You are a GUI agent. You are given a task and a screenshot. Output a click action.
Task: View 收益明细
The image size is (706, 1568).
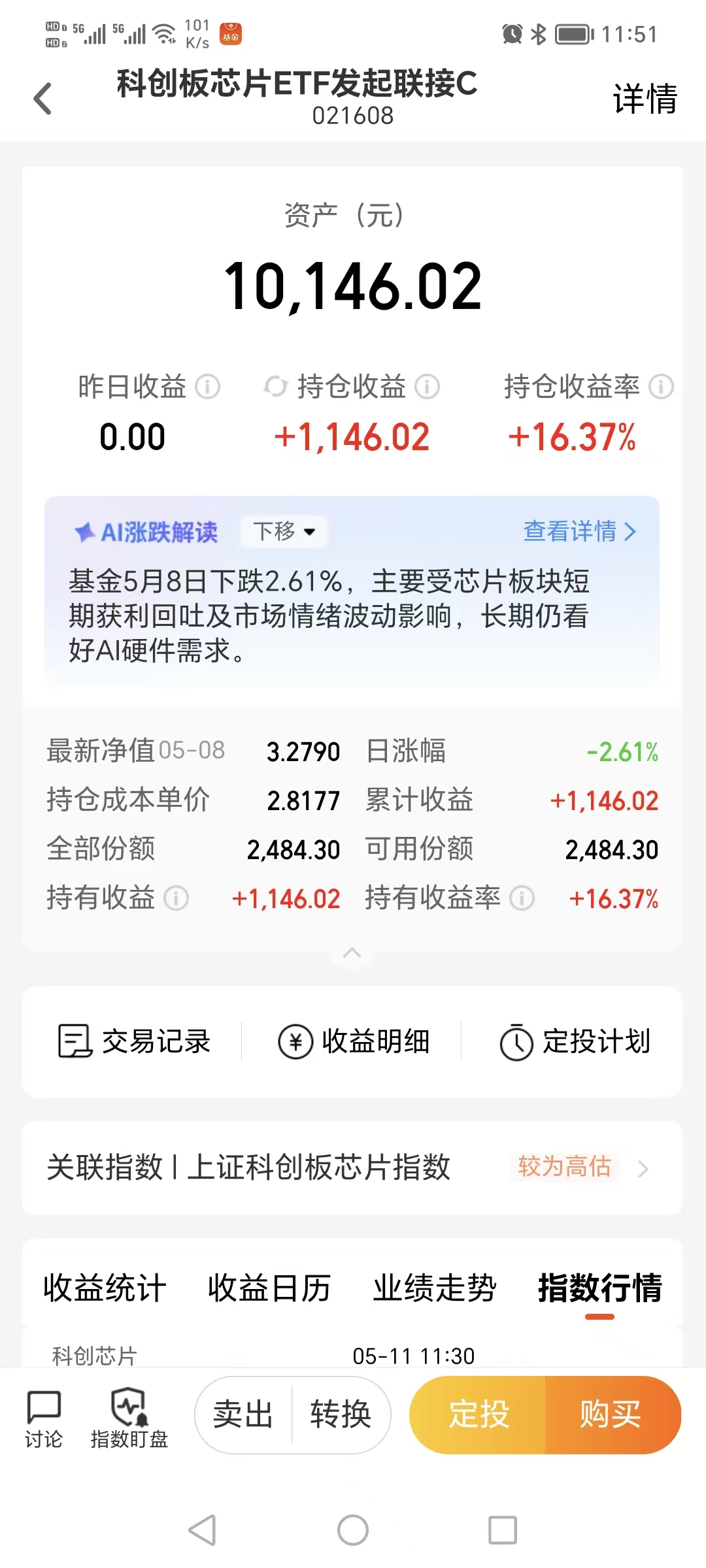click(354, 1041)
